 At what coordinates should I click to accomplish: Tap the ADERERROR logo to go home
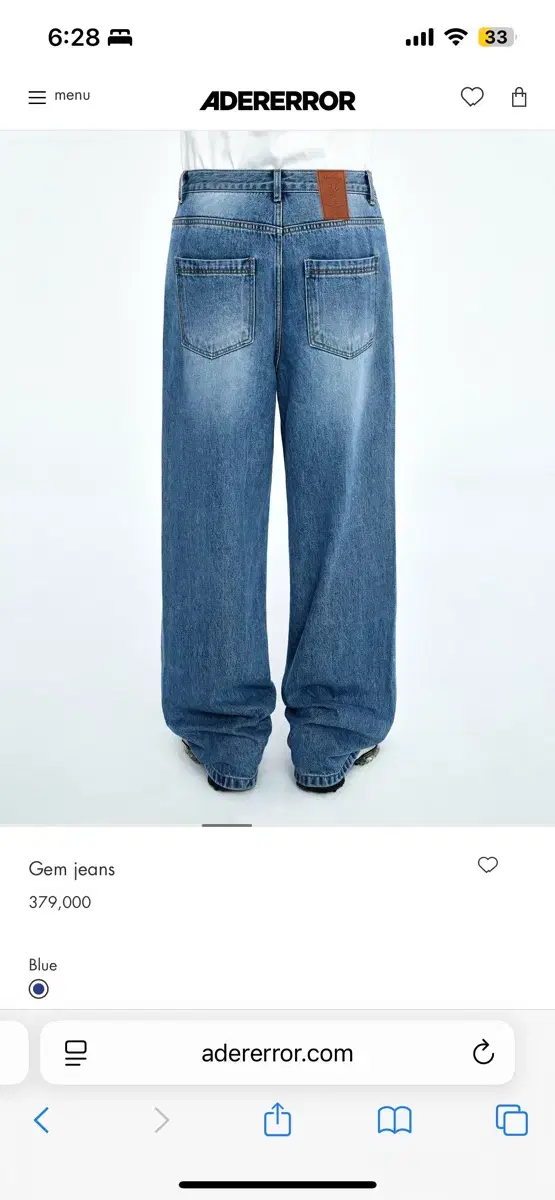278,100
